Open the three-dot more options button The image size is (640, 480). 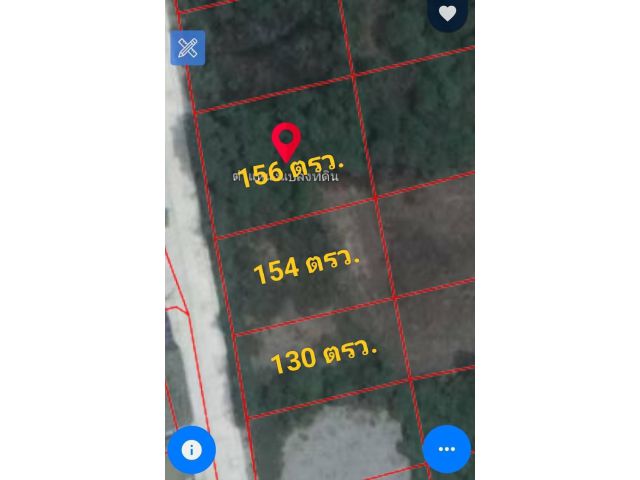pos(446,450)
